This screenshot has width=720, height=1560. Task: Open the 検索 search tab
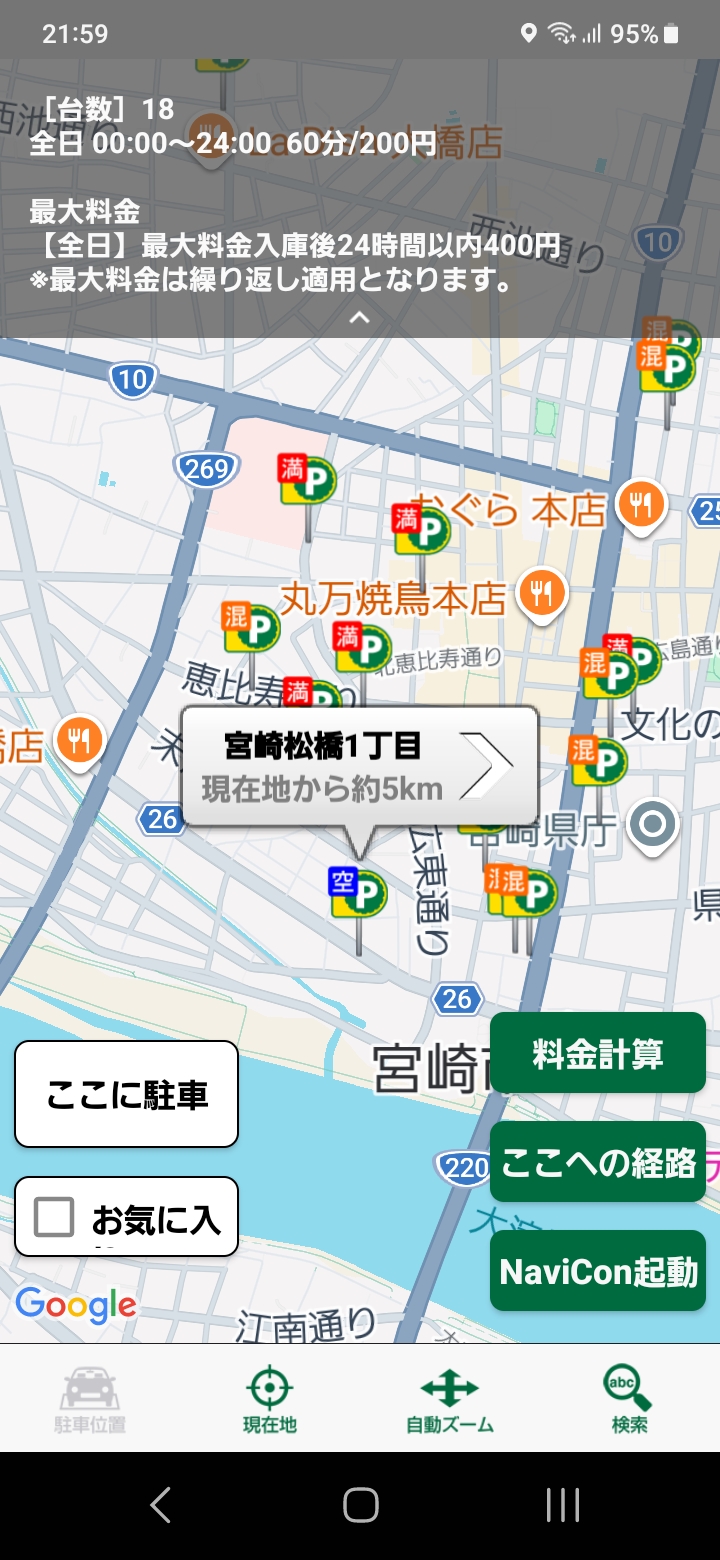[629, 1400]
